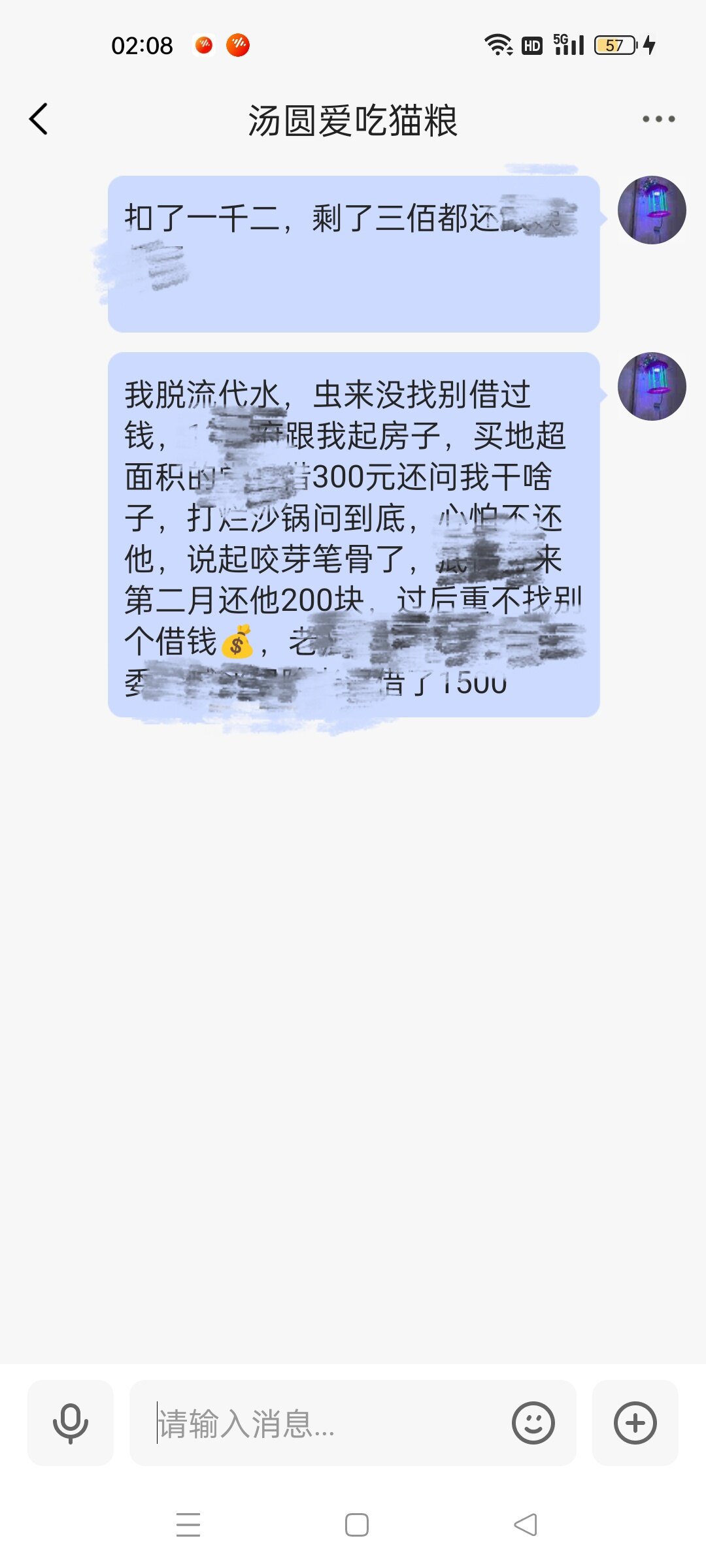Go to the system home screen
Screen dimensions: 706x1568
[x=356, y=1525]
